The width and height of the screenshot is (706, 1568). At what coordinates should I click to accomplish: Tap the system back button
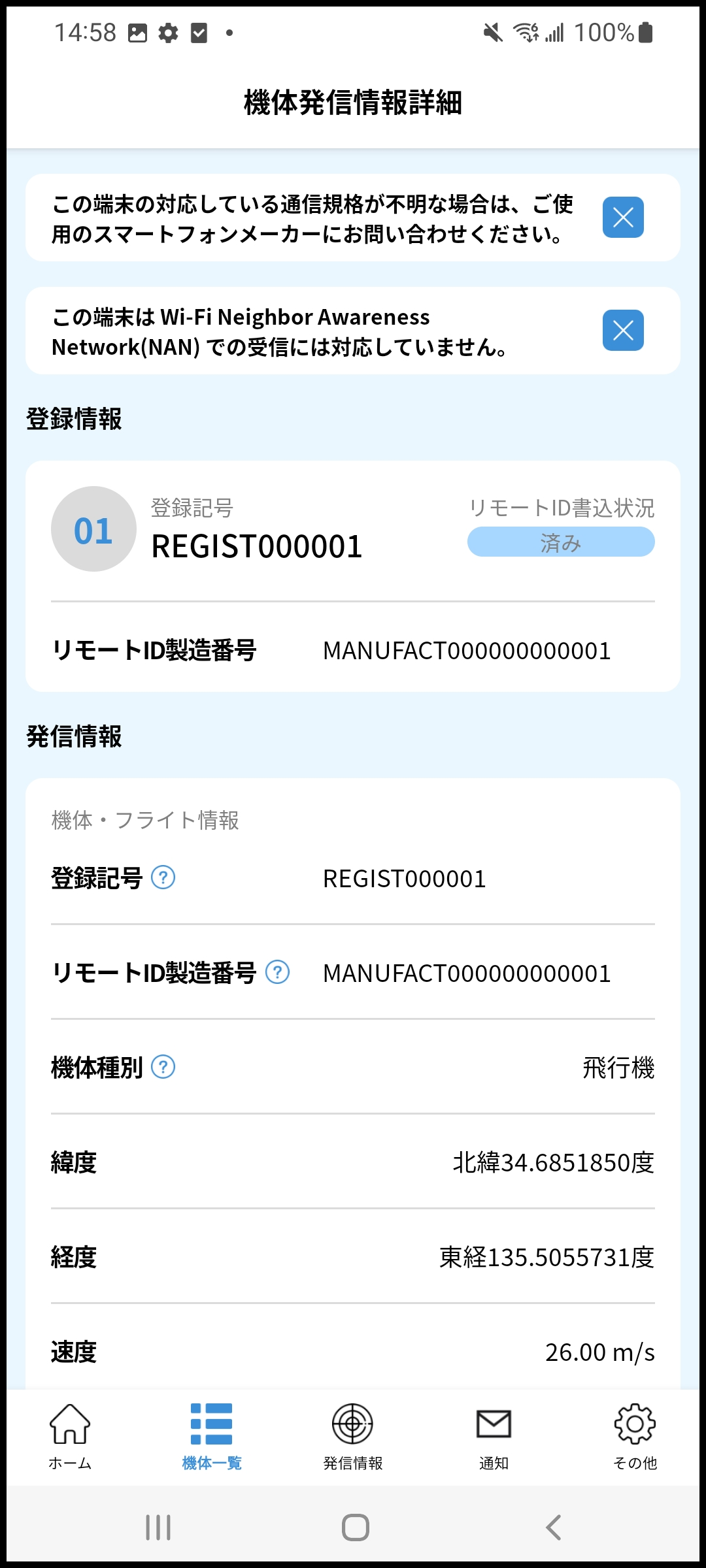coord(553,1527)
